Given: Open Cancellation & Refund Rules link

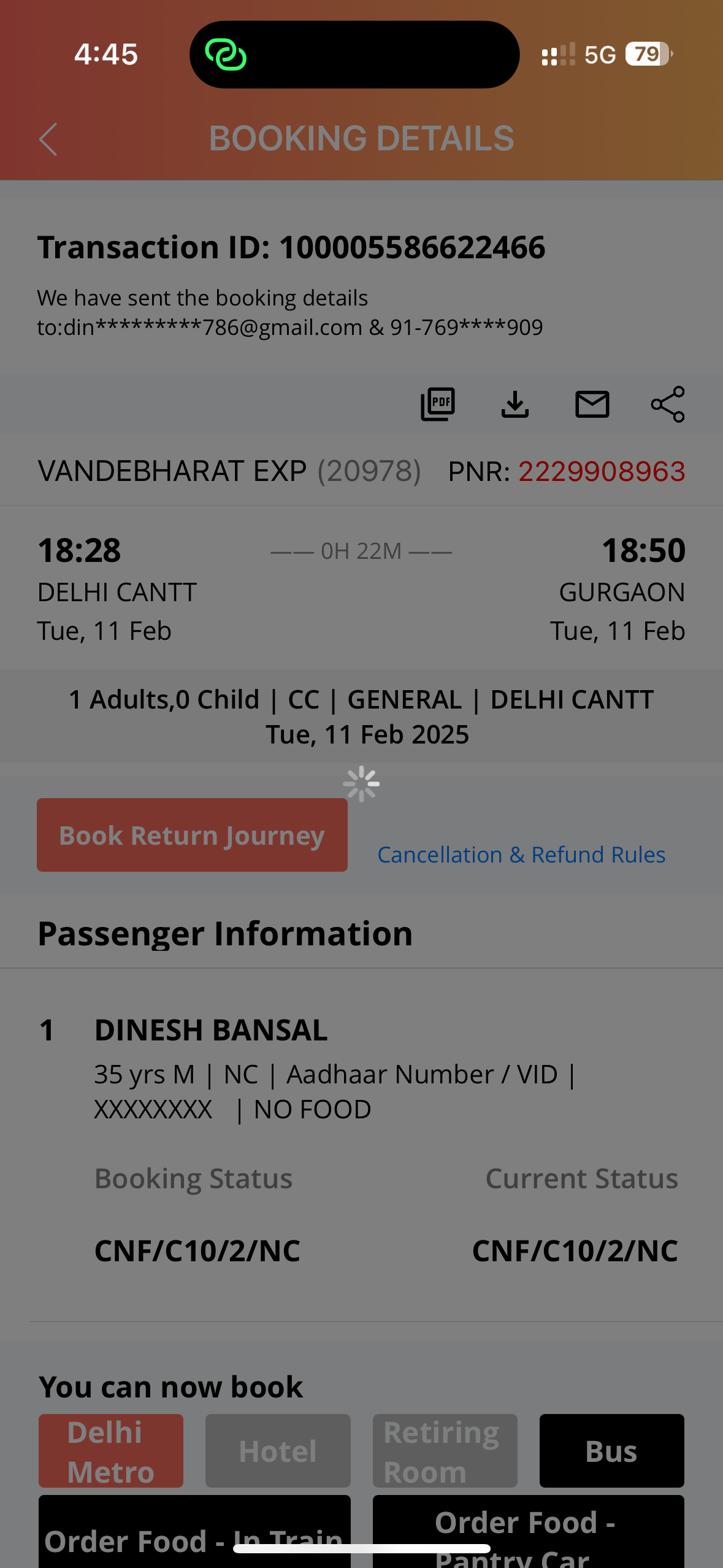Looking at the screenshot, I should coord(521,855).
